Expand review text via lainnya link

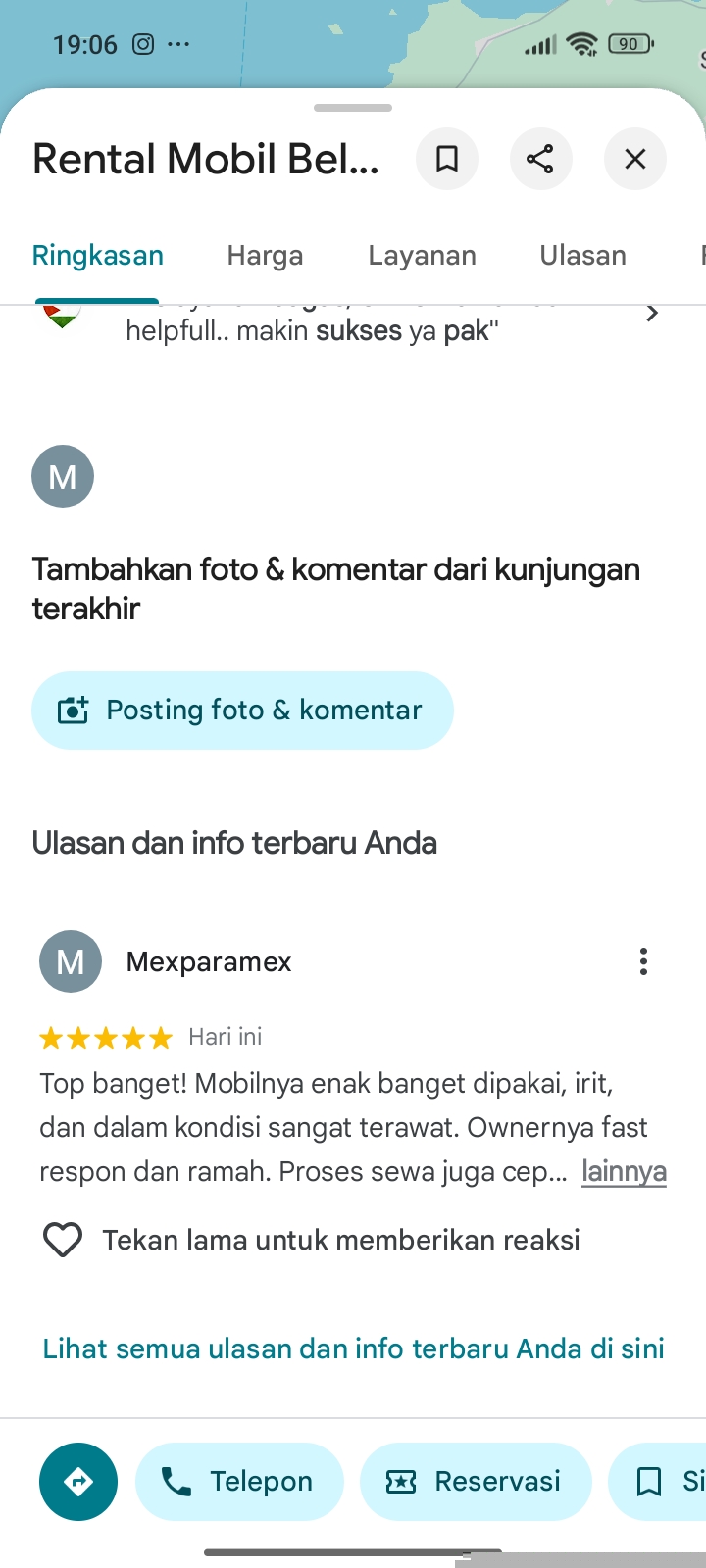(624, 1171)
